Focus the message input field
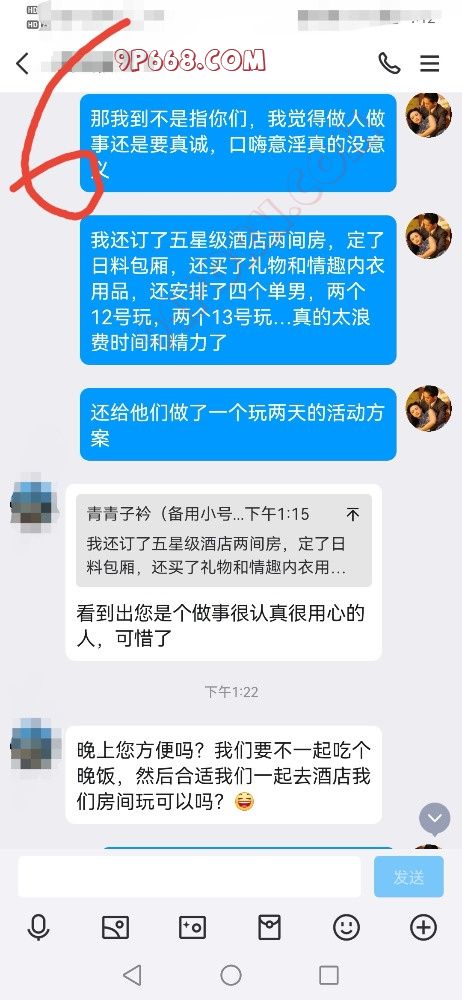Image resolution: width=462 pixels, height=1000 pixels. pyautogui.click(x=189, y=876)
